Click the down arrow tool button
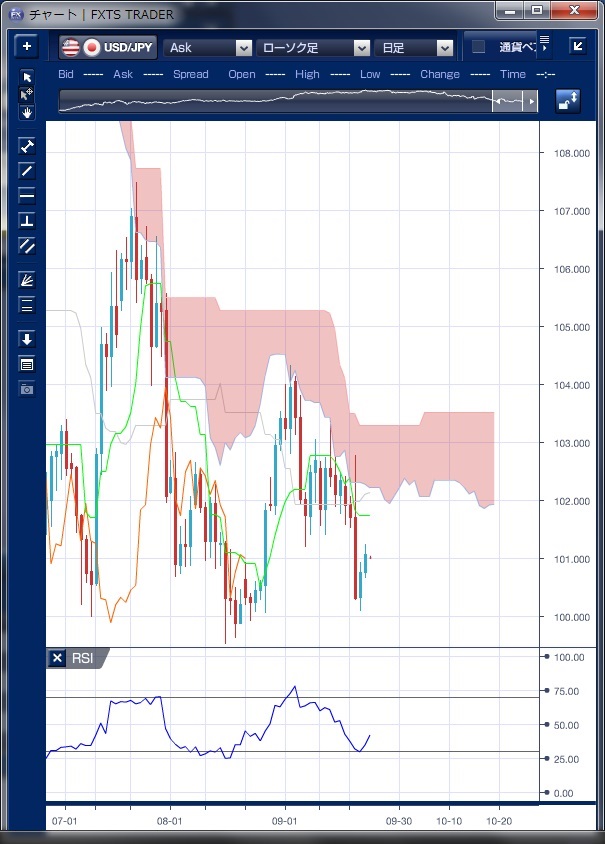 click(27, 339)
